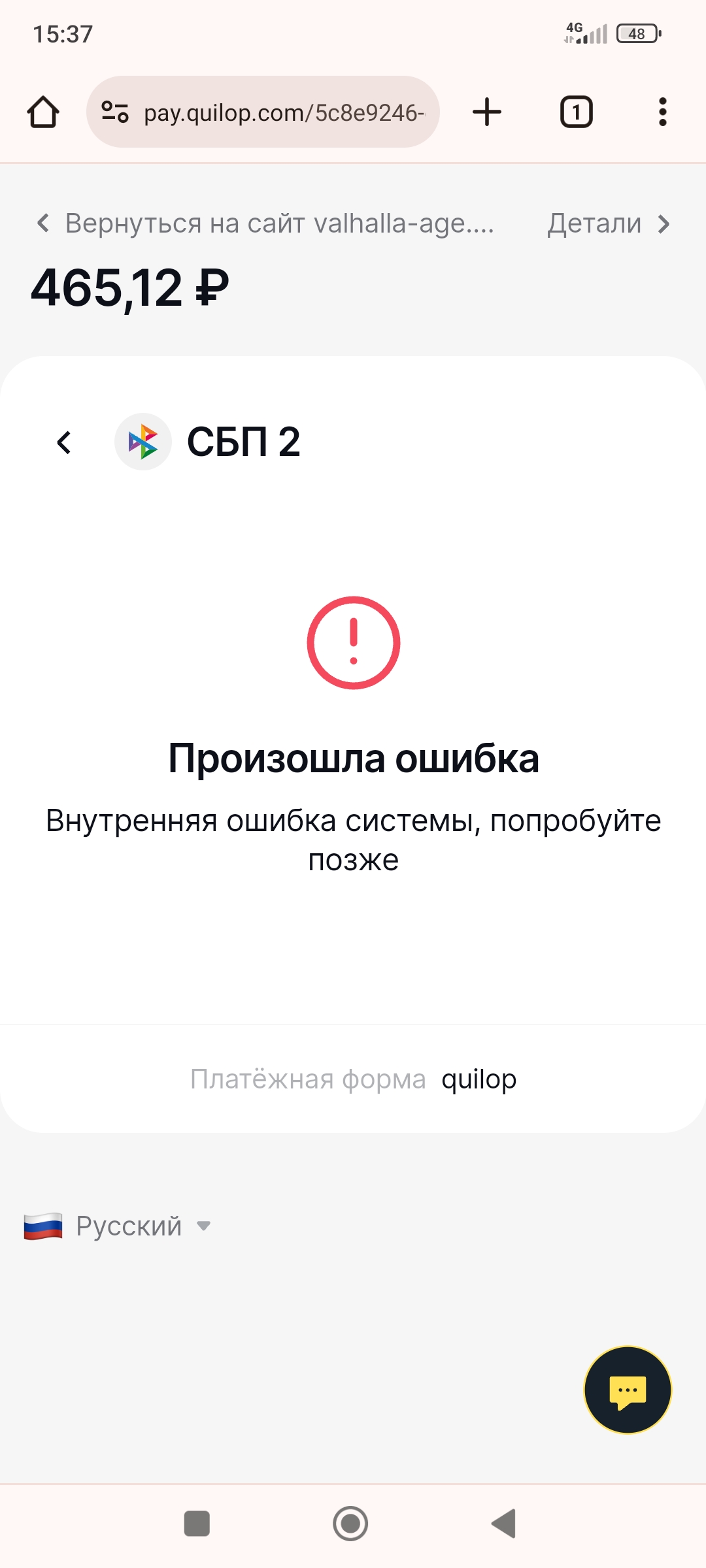Tap the system back button
The height and width of the screenshot is (1568, 706).
click(x=504, y=1524)
